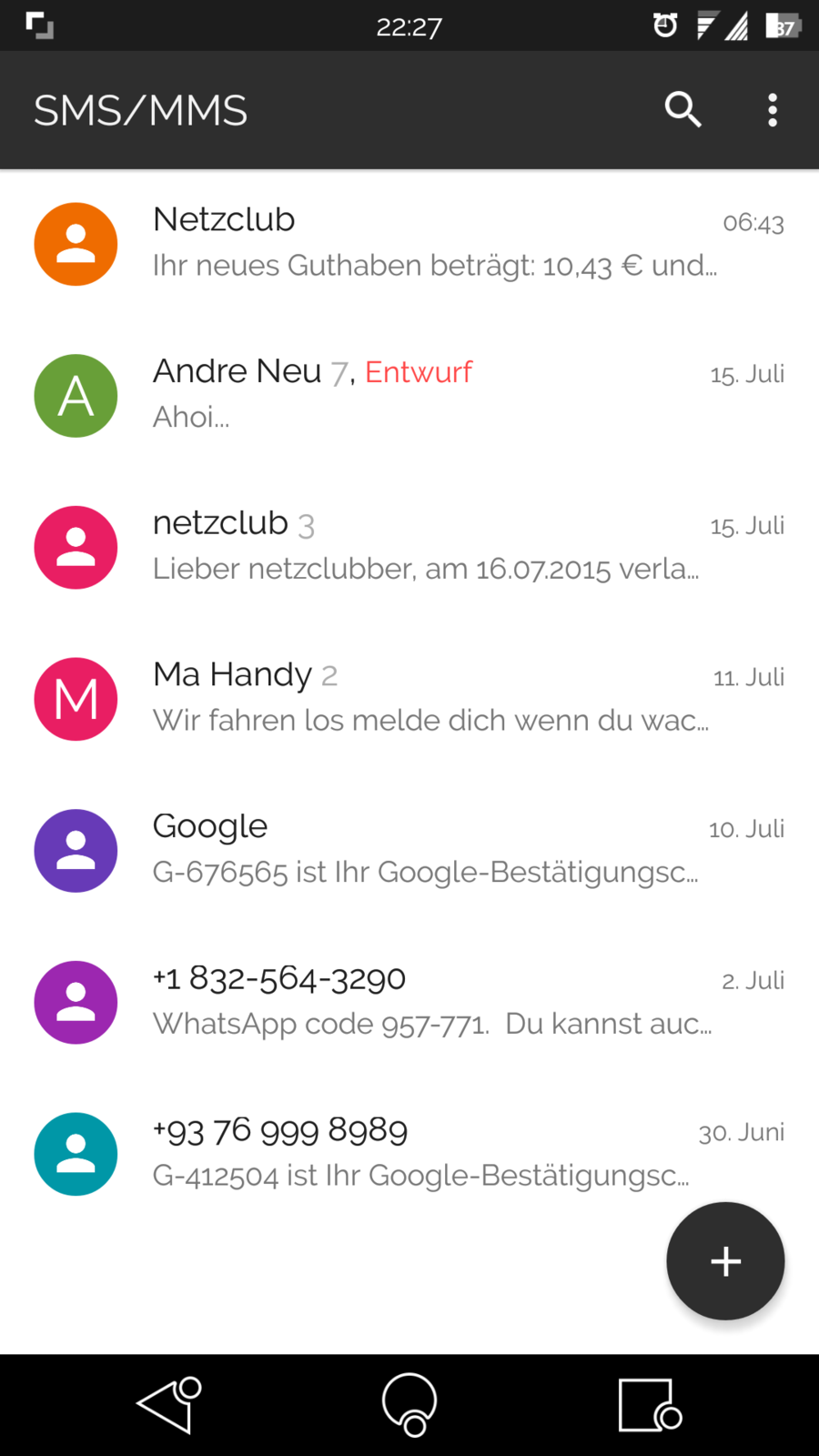Open the search icon in the app bar
Viewport: 819px width, 1456px height.
click(682, 110)
